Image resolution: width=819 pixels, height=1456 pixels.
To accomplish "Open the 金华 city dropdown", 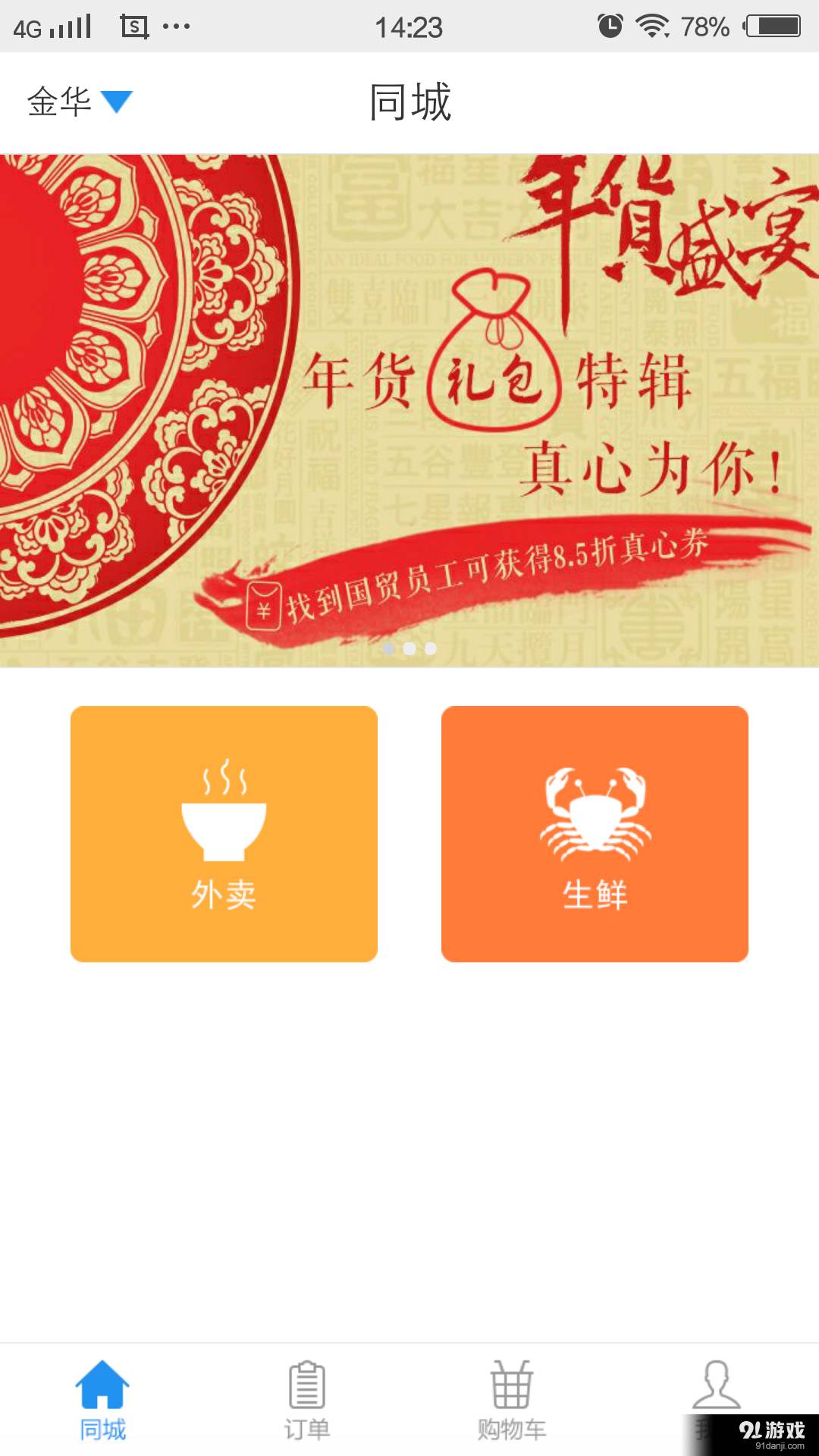I will [x=80, y=102].
